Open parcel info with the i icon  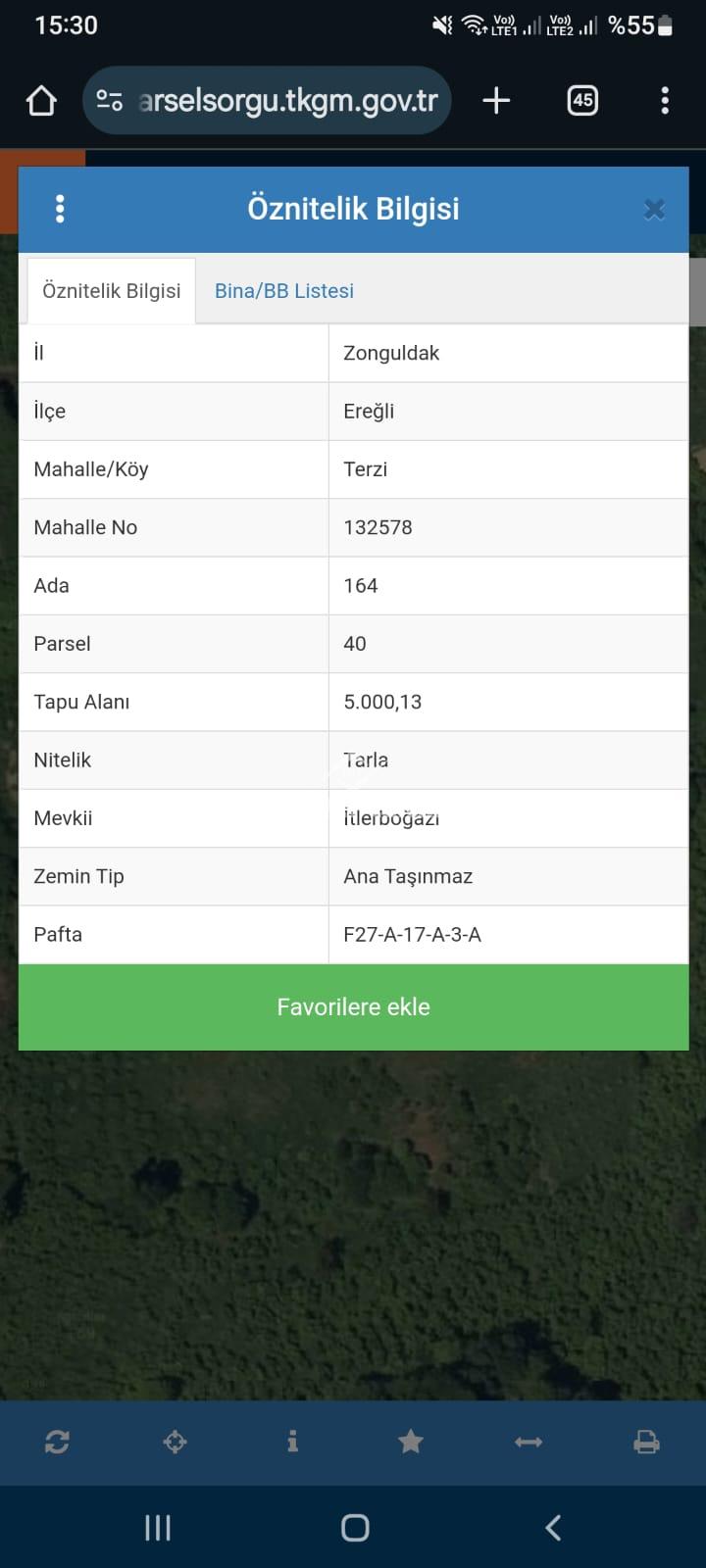[x=292, y=1442]
